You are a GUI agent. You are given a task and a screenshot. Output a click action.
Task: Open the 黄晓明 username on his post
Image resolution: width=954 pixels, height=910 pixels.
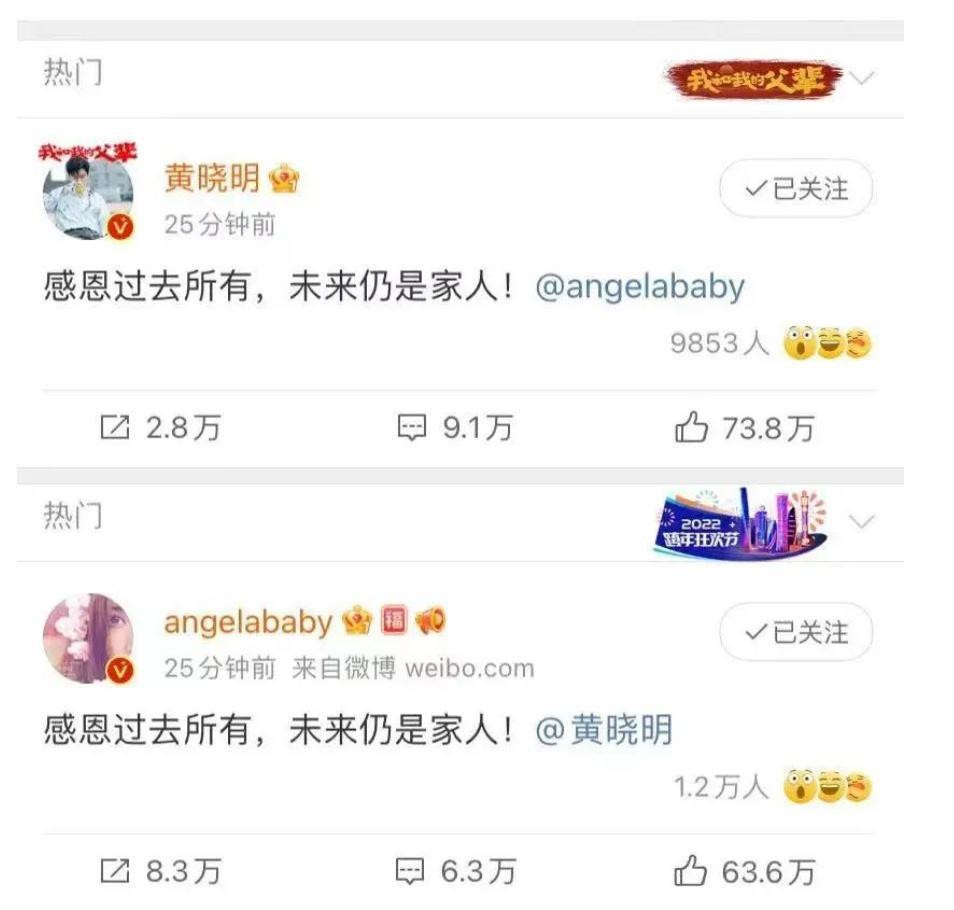(211, 178)
